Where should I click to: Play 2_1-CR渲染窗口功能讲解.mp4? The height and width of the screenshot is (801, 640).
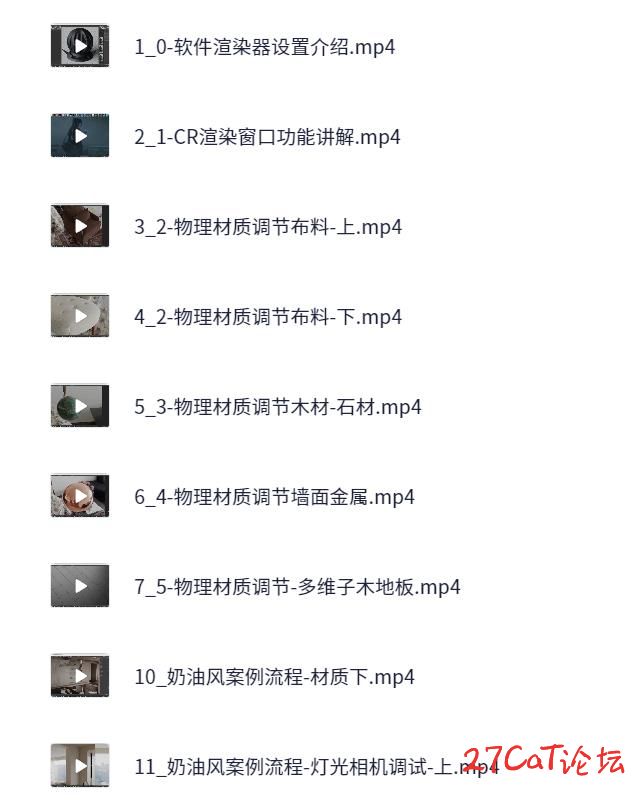click(80, 136)
